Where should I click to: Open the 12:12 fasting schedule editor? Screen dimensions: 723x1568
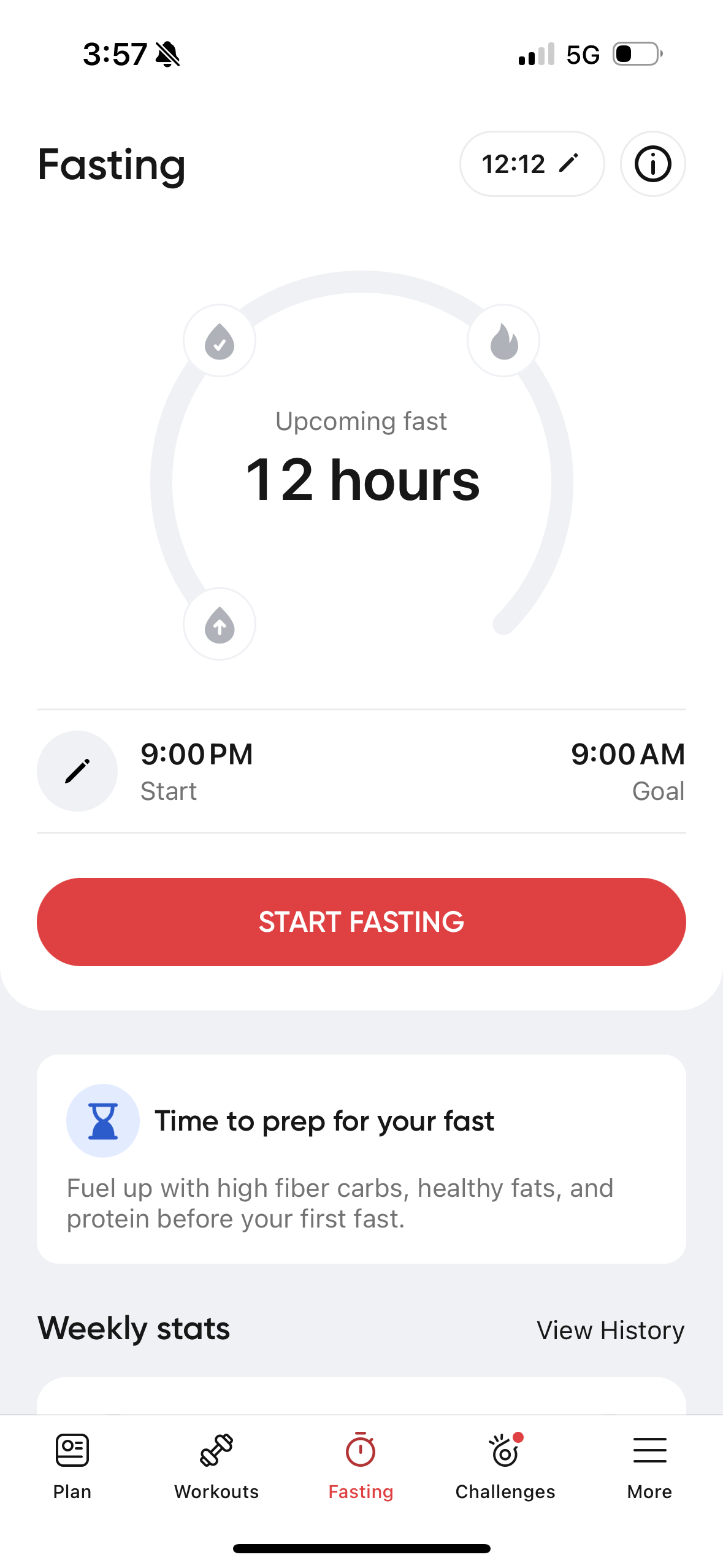[x=531, y=164]
